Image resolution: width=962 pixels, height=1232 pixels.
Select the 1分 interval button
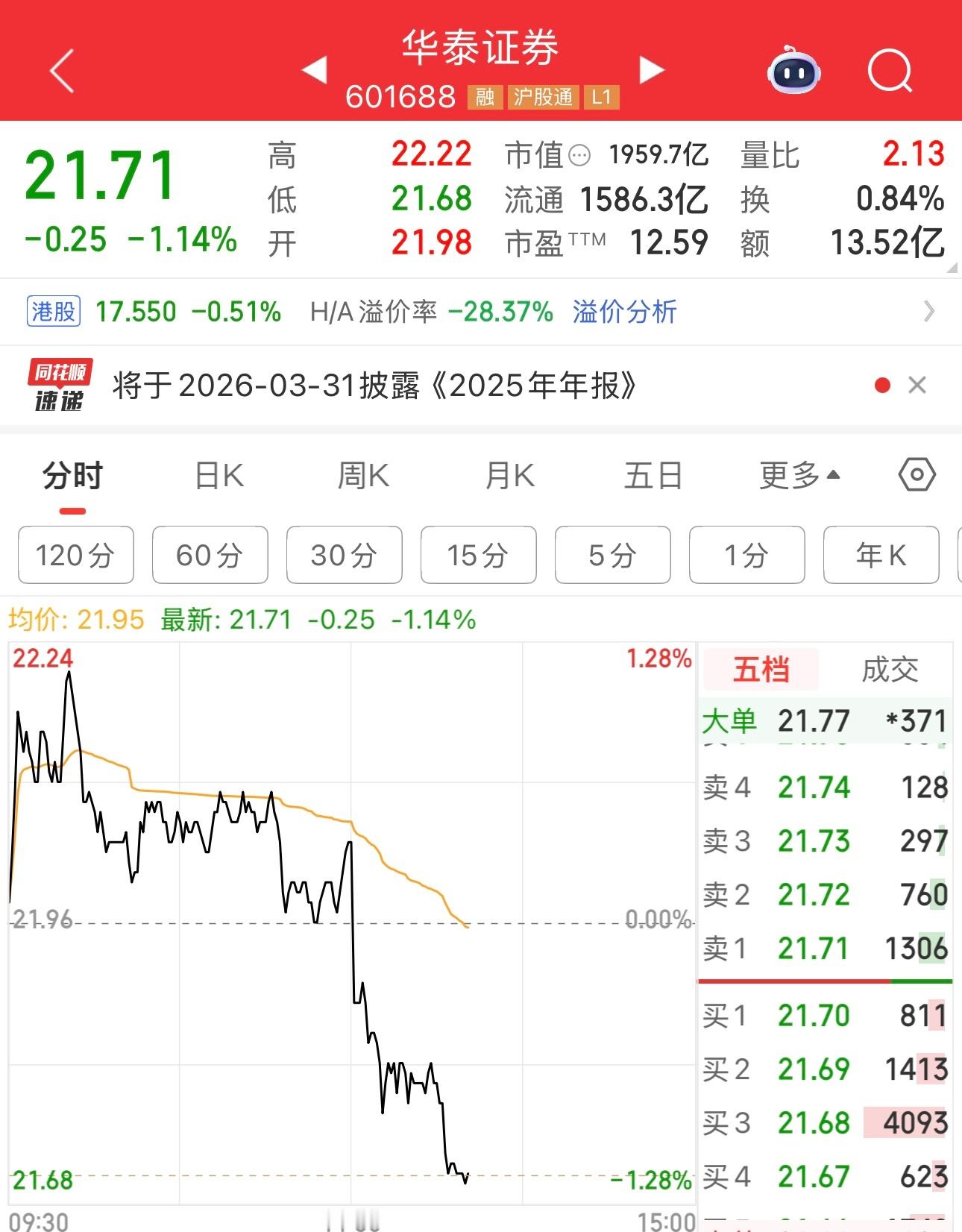[746, 555]
